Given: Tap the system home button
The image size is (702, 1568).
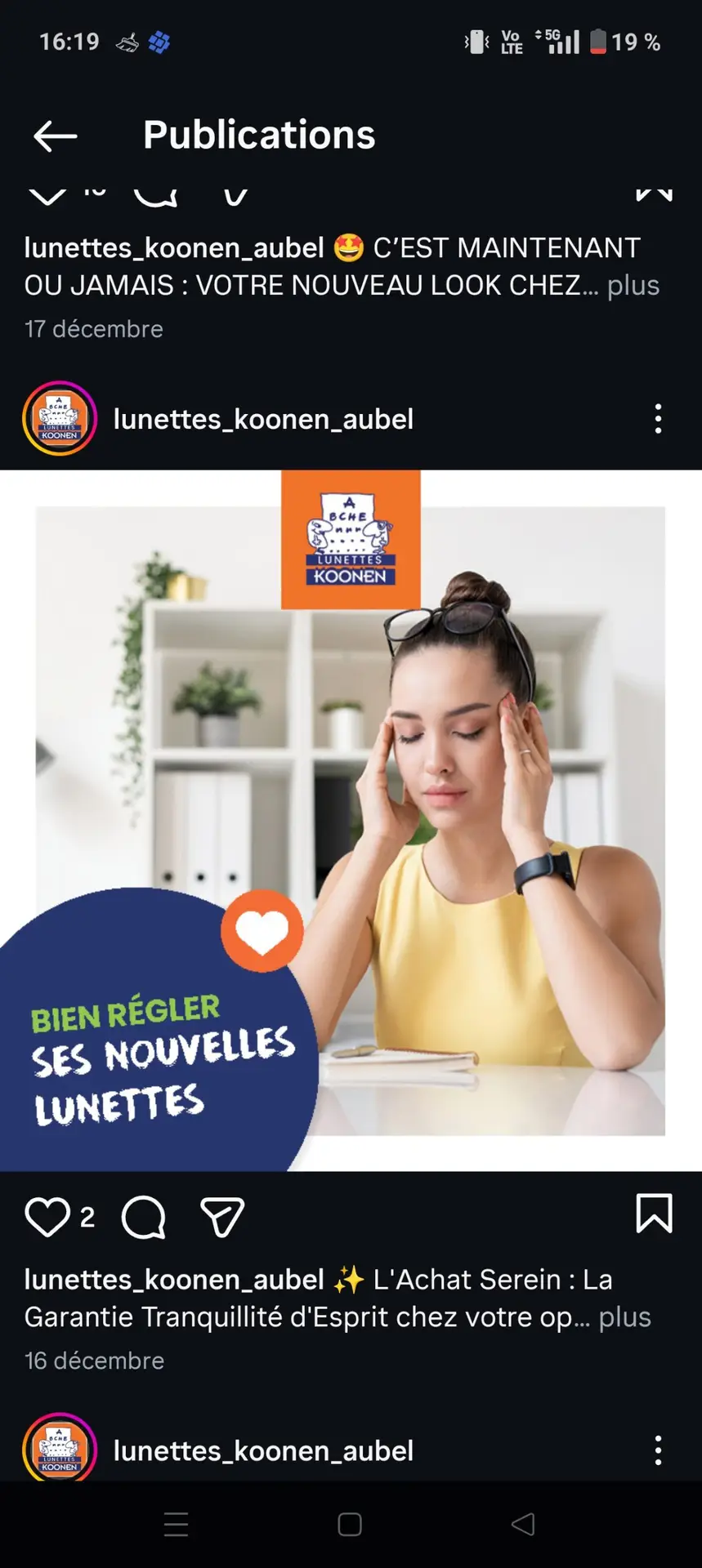Looking at the screenshot, I should (x=350, y=1525).
